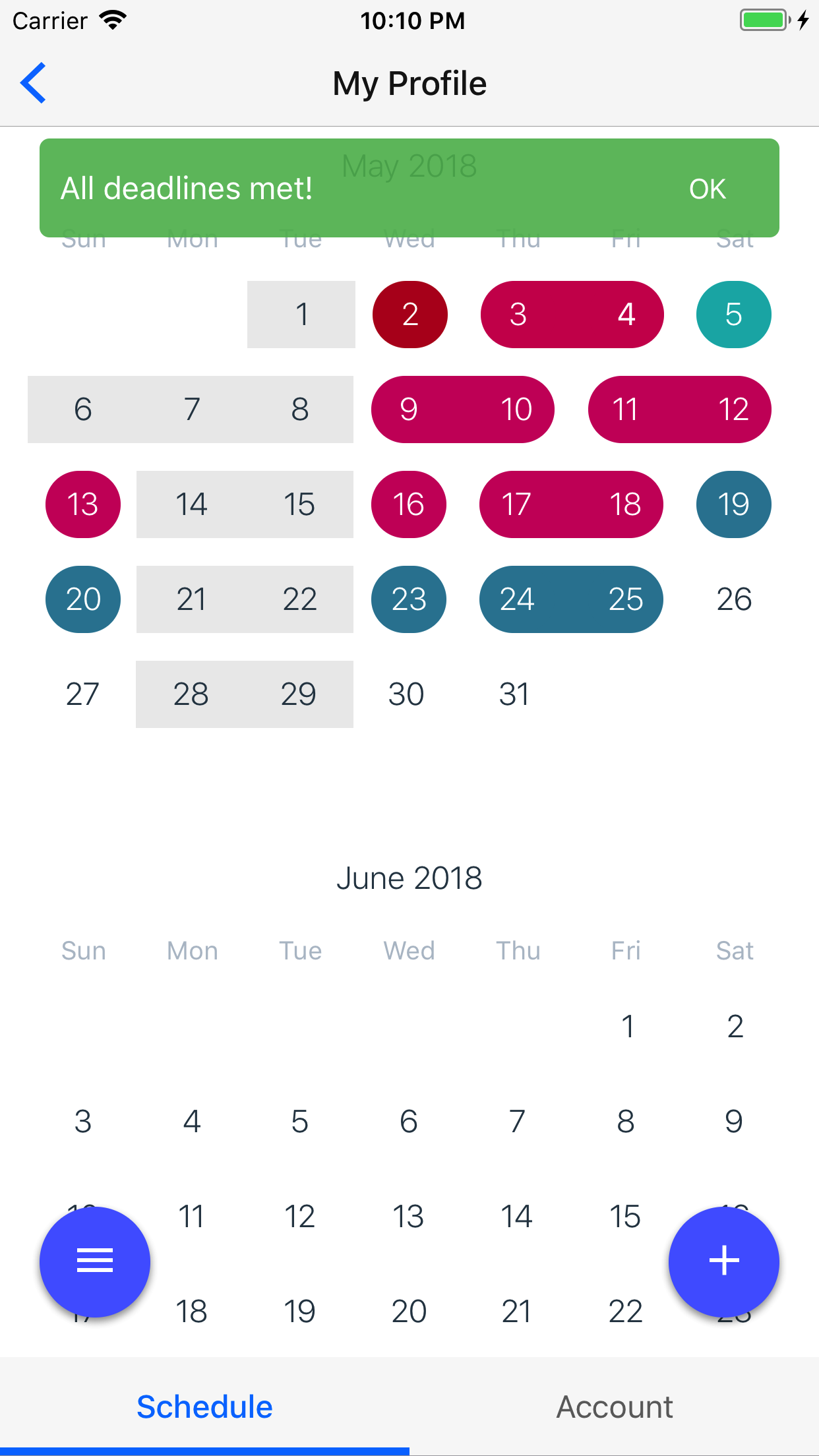Open the hamburger menu floating button
Viewport: 819px width, 1456px height.
click(x=95, y=1261)
